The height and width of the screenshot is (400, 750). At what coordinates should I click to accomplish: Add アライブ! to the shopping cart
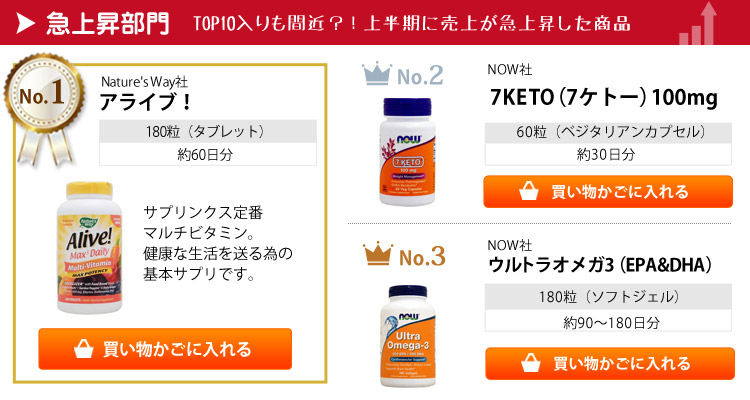[165, 349]
